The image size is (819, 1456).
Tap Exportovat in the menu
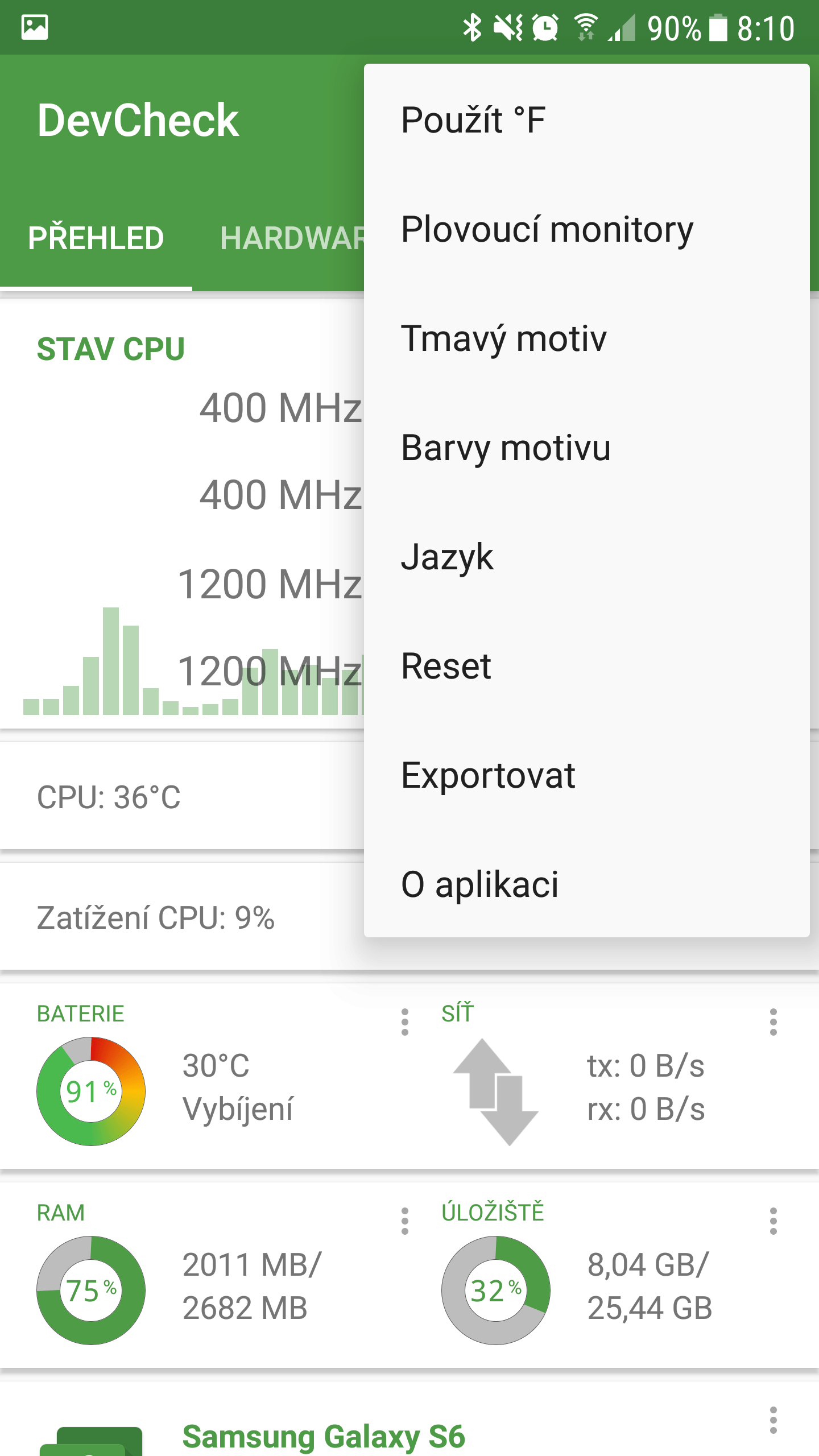pos(586,775)
